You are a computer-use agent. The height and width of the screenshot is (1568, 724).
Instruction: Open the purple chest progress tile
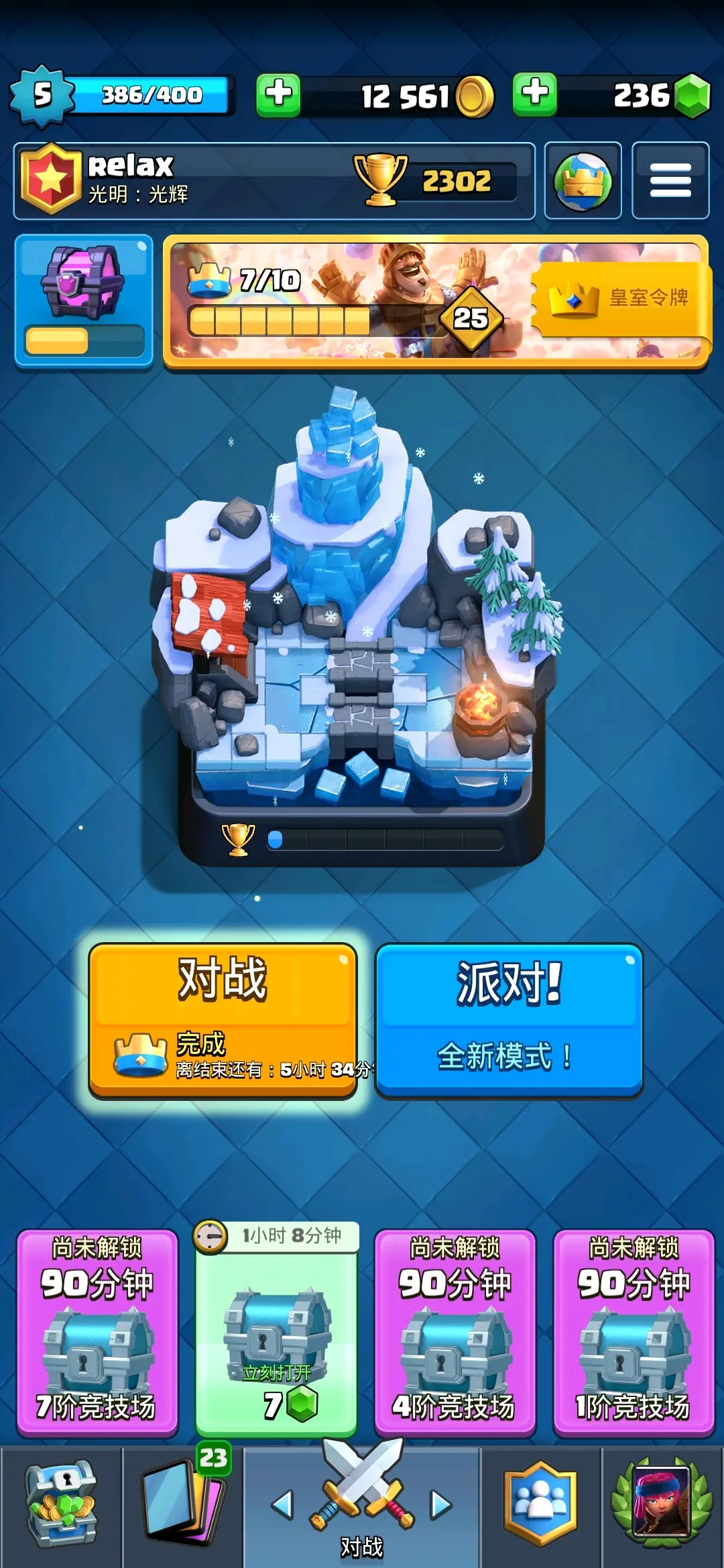84,300
